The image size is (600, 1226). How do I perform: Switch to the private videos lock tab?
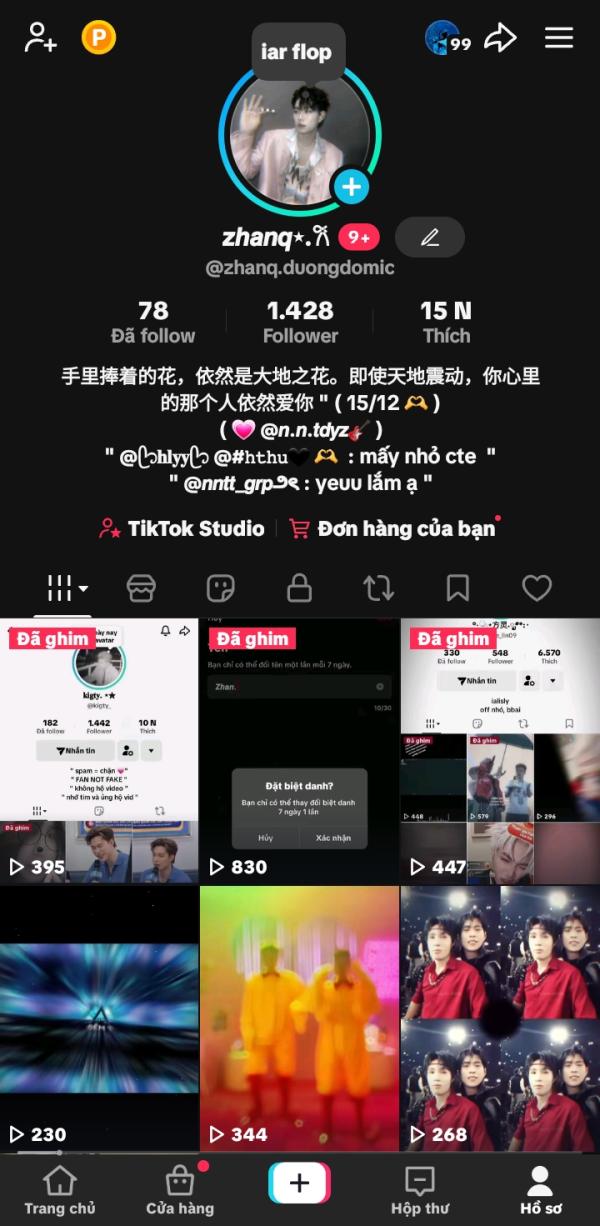tap(299, 588)
